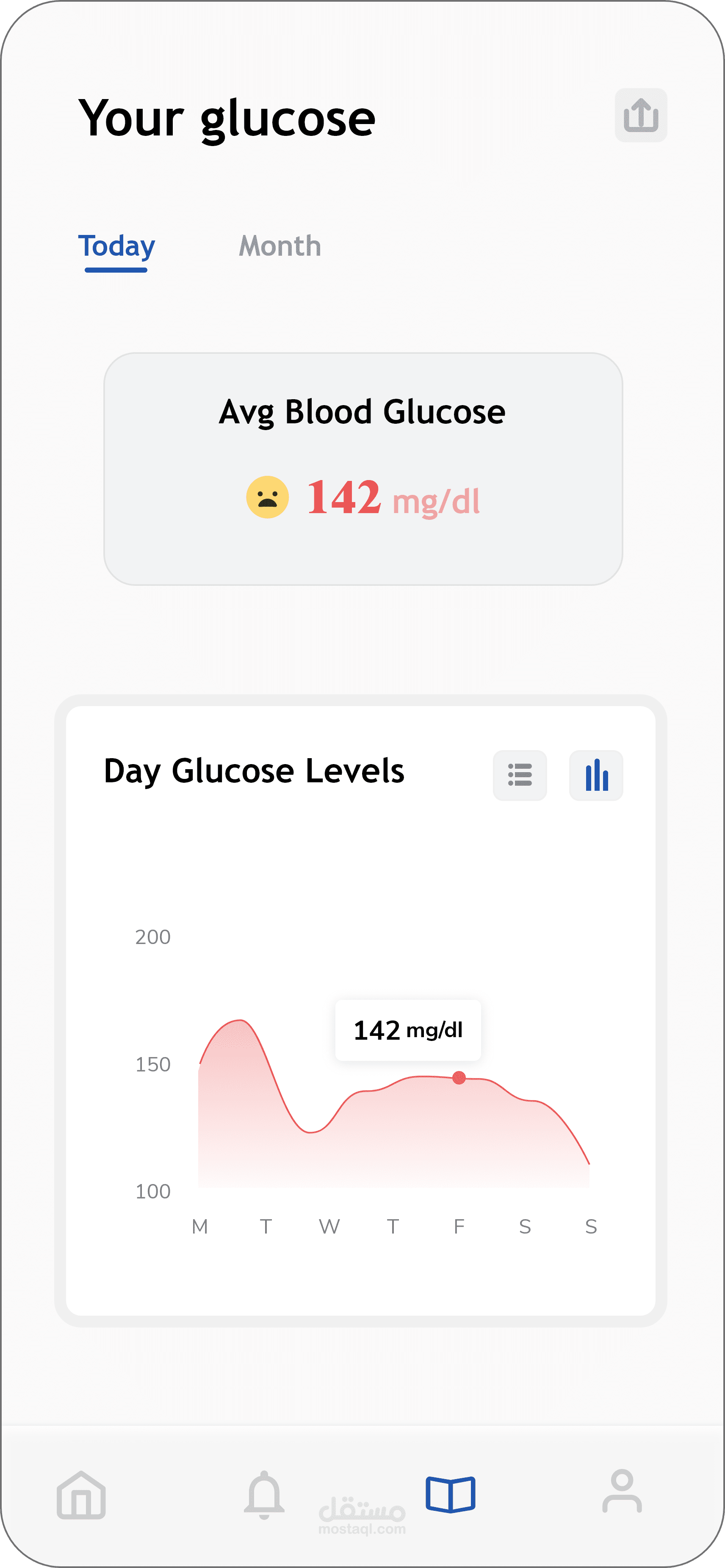Viewport: 725px width, 1568px height.
Task: Go to the home tab
Action: 81,1495
